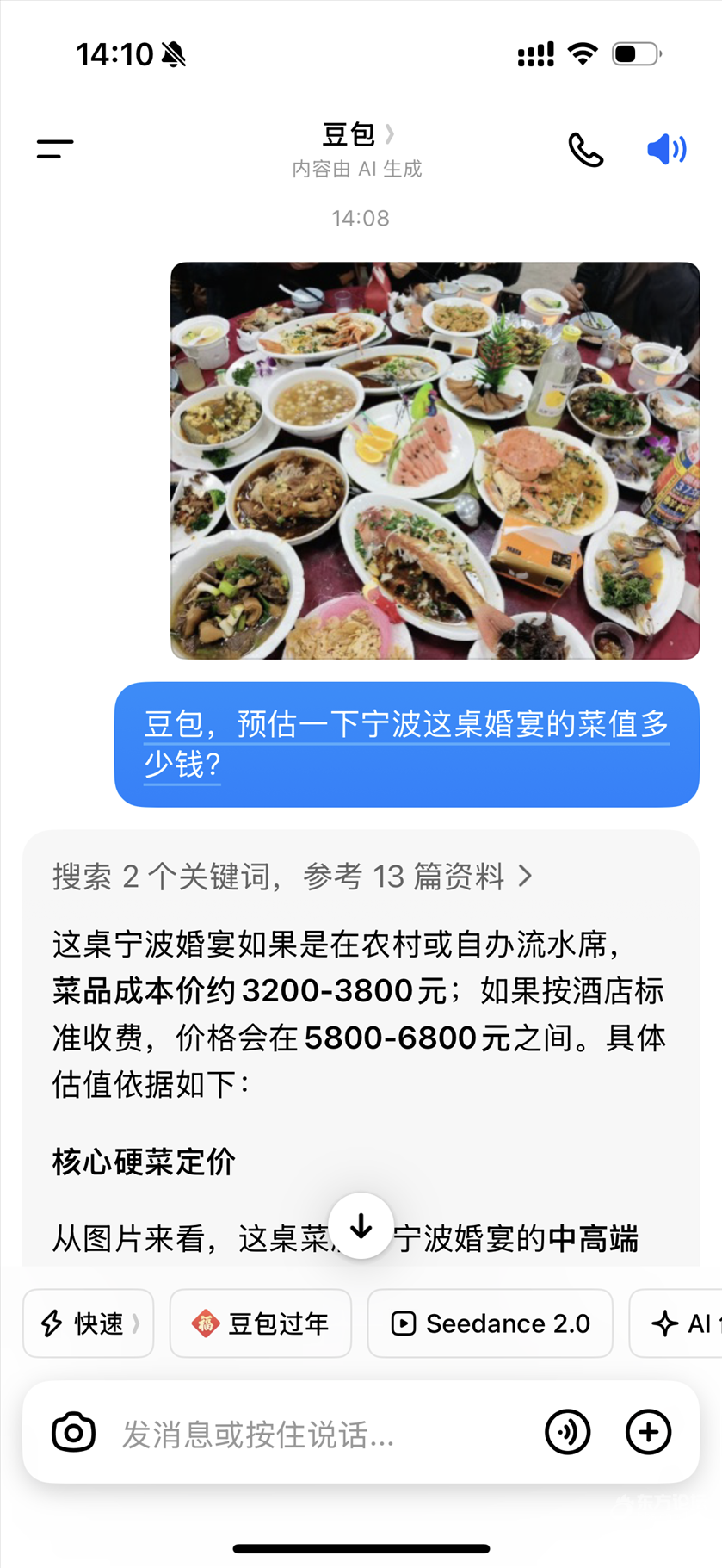
Task: View the sent banquet table photo
Action: point(435,461)
